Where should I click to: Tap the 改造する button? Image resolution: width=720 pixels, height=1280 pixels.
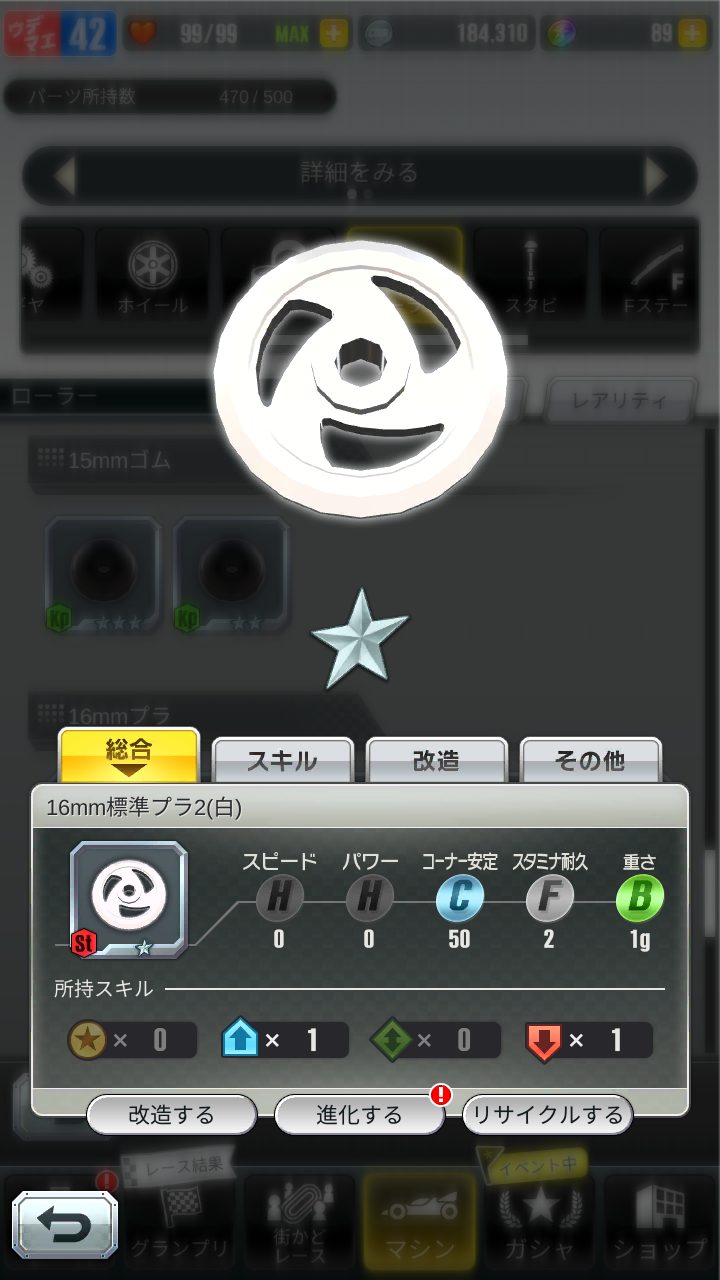(171, 1115)
